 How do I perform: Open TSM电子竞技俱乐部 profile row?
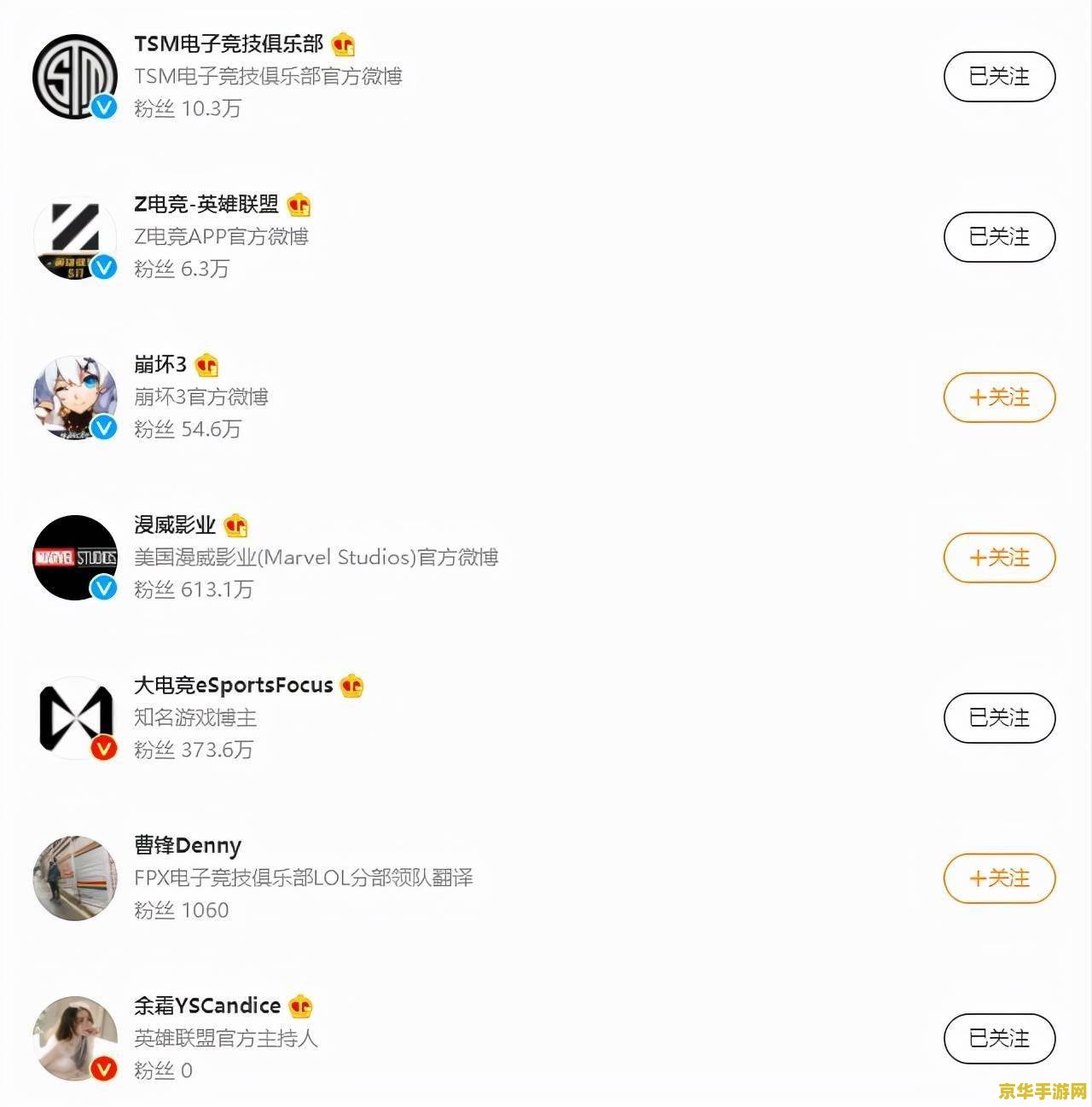(229, 44)
